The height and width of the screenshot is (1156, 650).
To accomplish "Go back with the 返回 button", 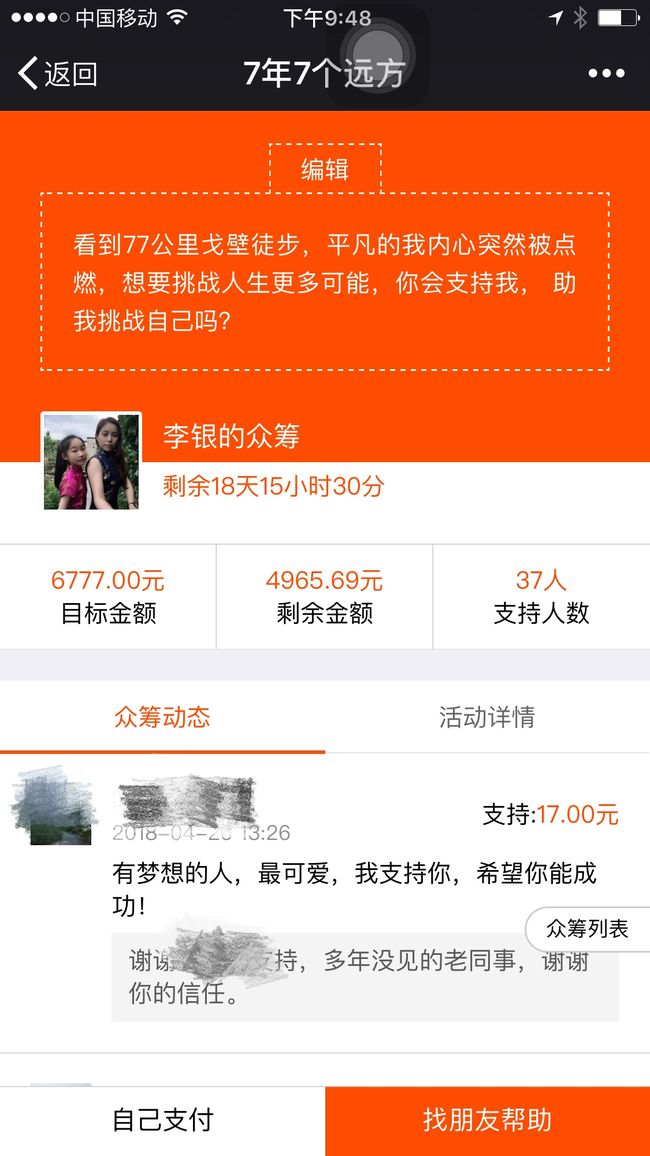I will 57,74.
